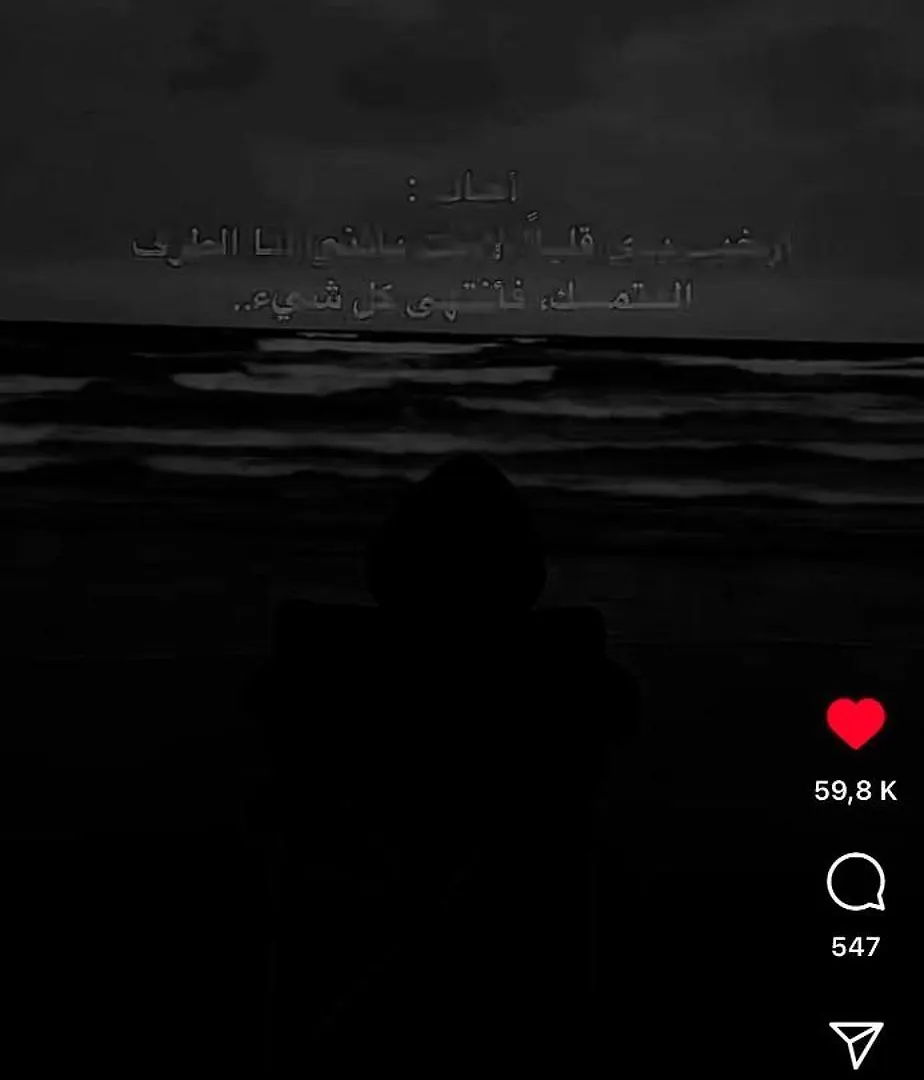Share this reel with the send icon
The image size is (924, 1080).
pyautogui.click(x=856, y=1044)
